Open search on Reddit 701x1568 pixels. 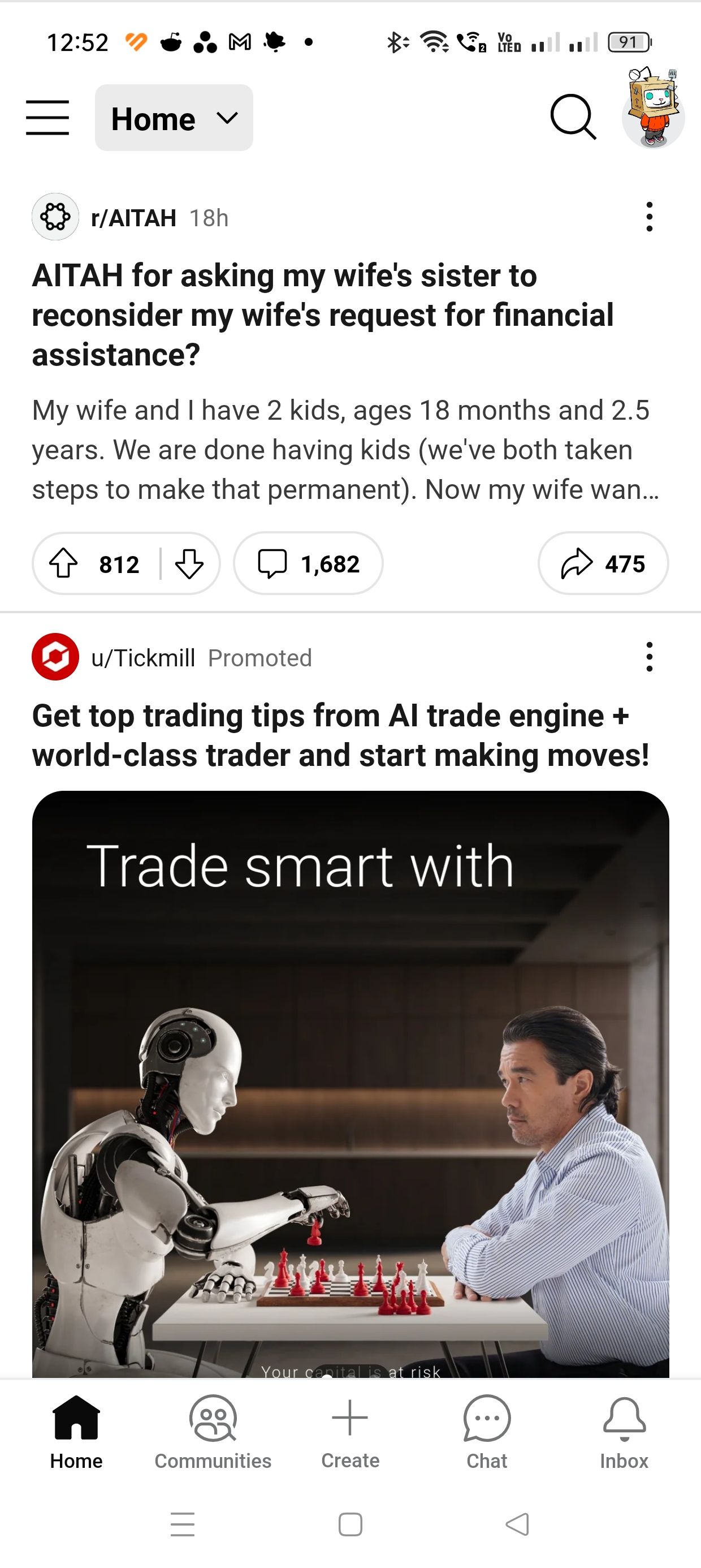point(573,118)
